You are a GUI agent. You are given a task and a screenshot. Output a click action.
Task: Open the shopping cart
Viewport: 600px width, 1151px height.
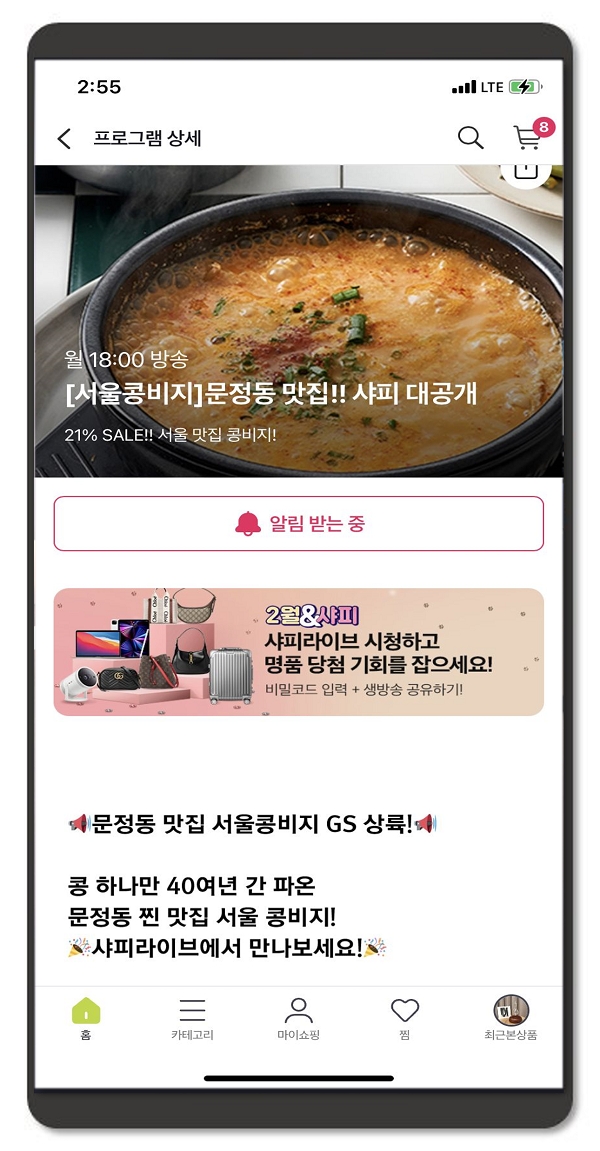[527, 138]
